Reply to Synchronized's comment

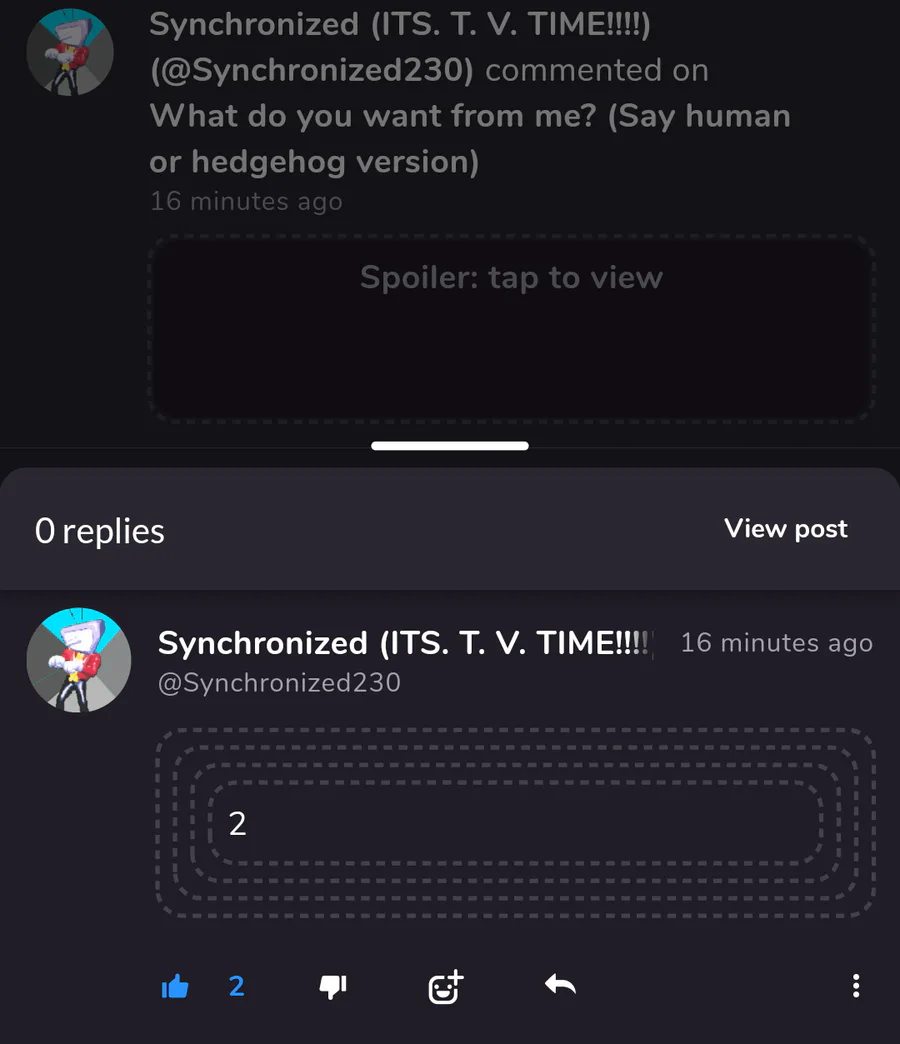pyautogui.click(x=560, y=986)
